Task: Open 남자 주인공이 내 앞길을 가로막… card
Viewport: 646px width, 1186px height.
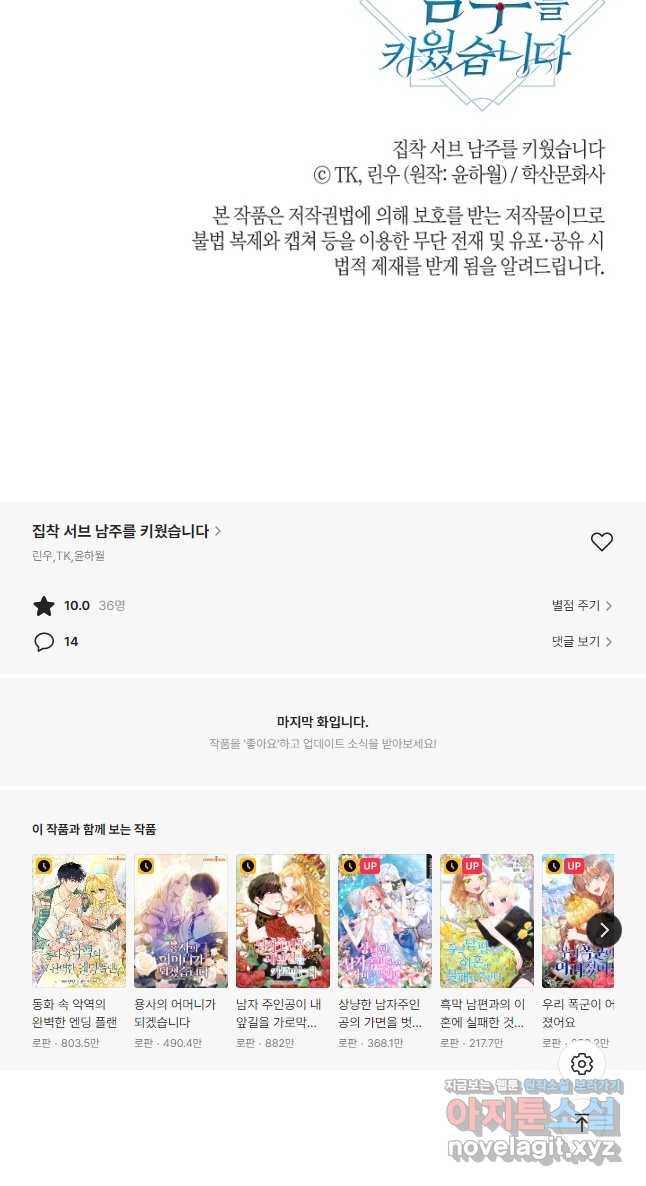Action: click(283, 921)
